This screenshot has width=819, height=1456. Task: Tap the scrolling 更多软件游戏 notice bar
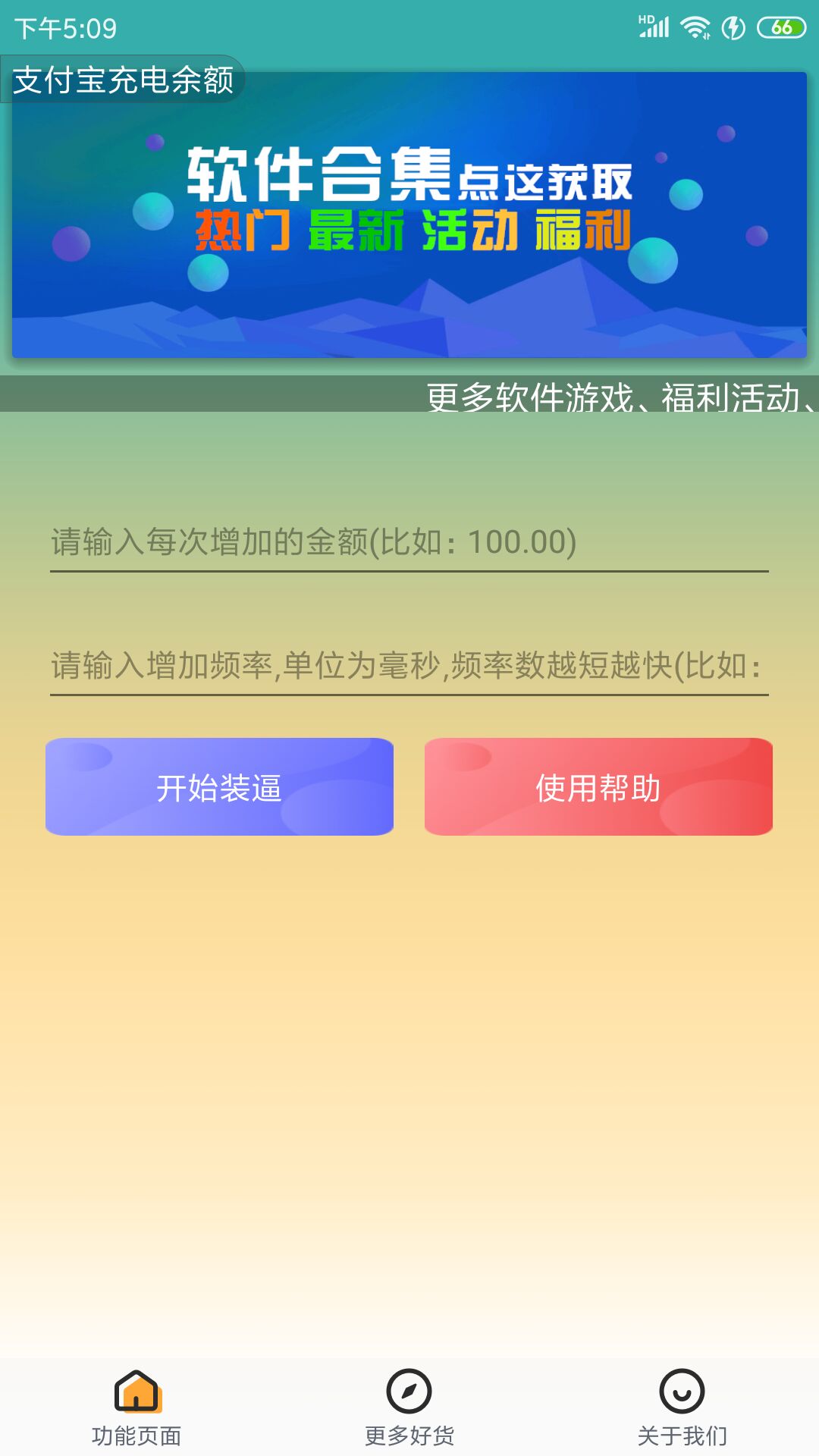(409, 394)
